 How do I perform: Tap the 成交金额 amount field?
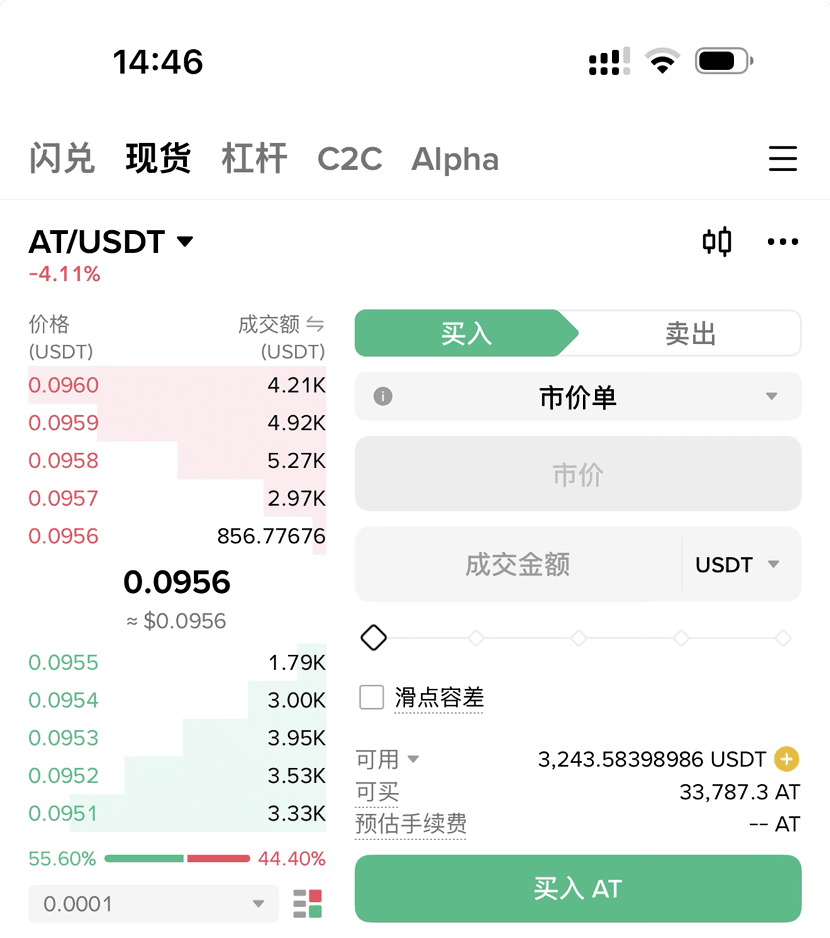(517, 564)
